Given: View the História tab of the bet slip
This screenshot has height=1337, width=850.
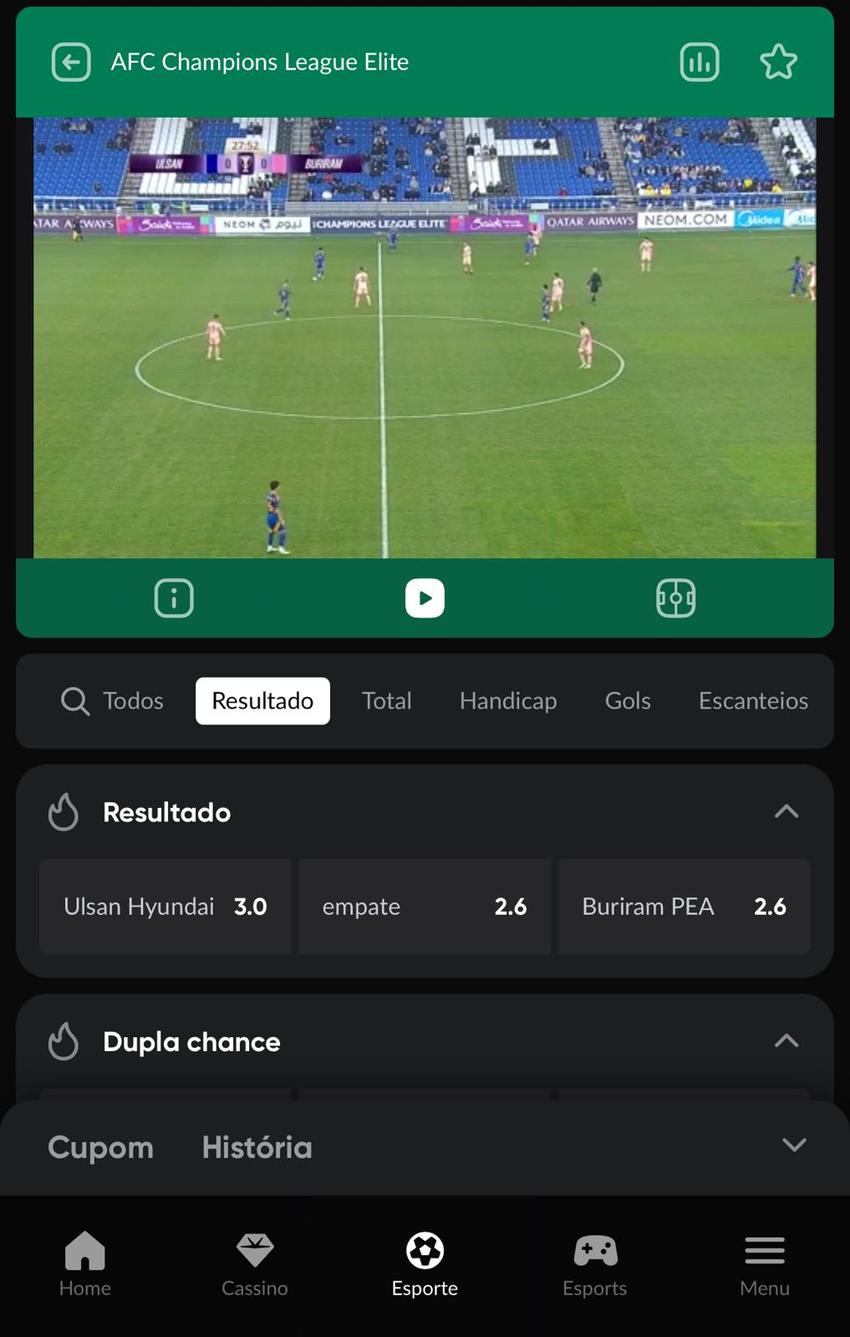Looking at the screenshot, I should click(x=256, y=1146).
